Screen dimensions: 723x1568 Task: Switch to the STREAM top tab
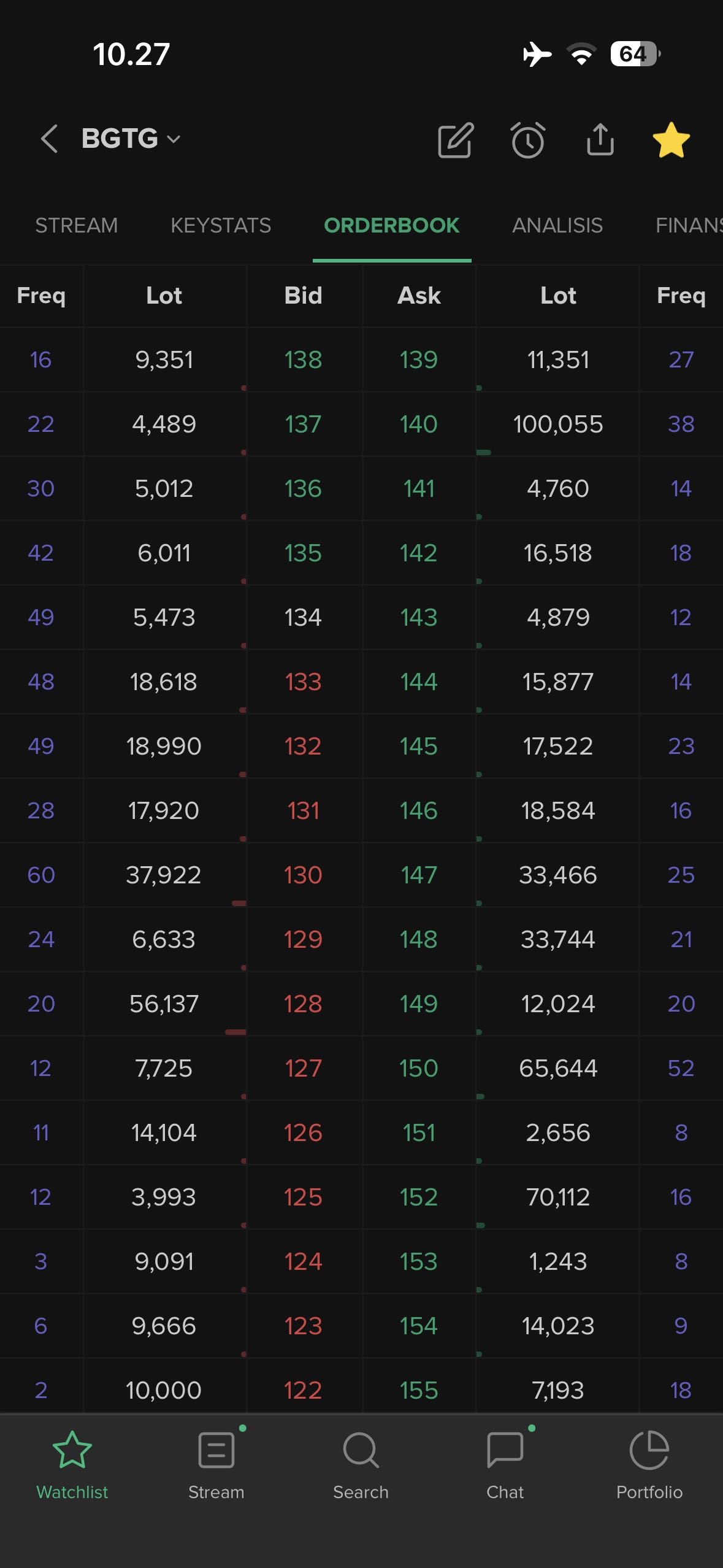76,226
